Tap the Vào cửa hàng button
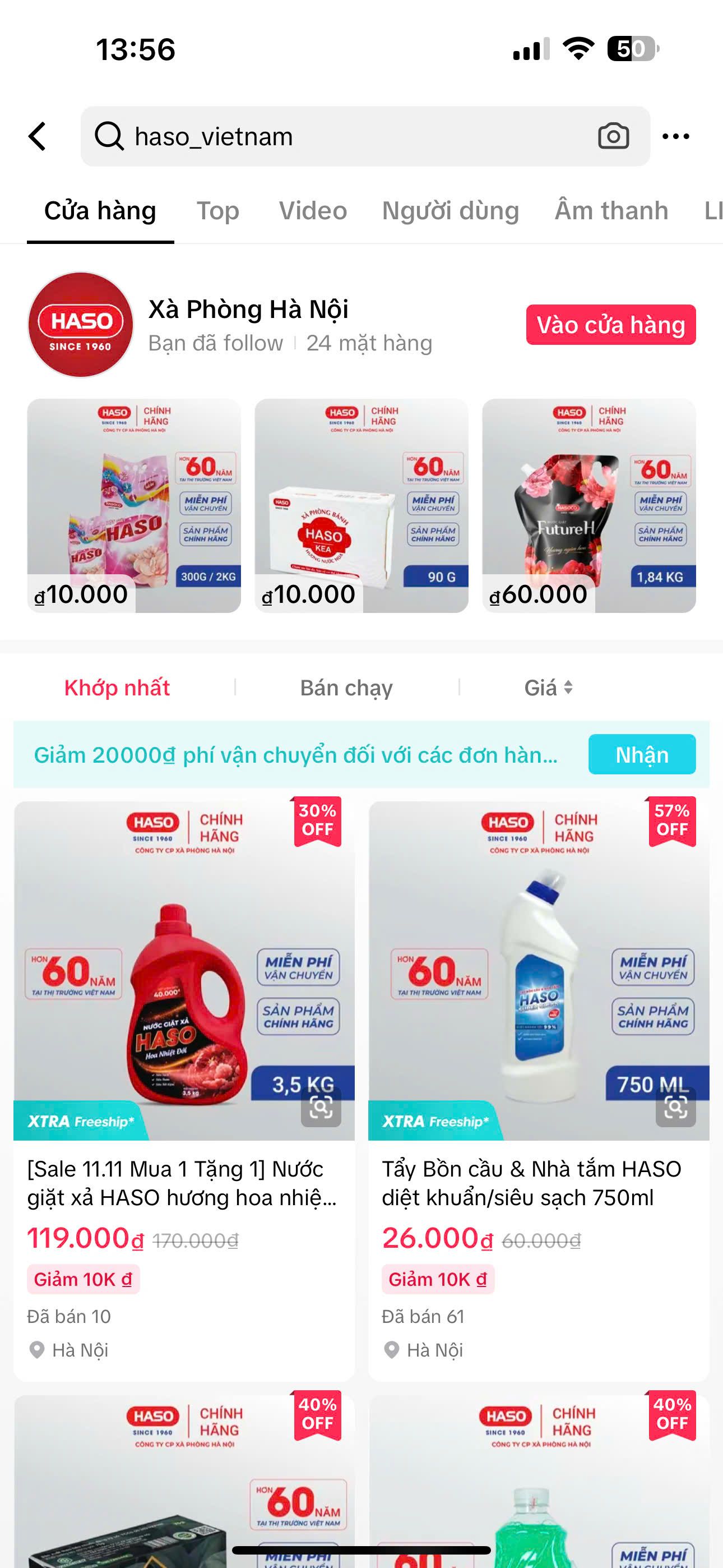Image resolution: width=723 pixels, height=1568 pixels. click(x=610, y=325)
